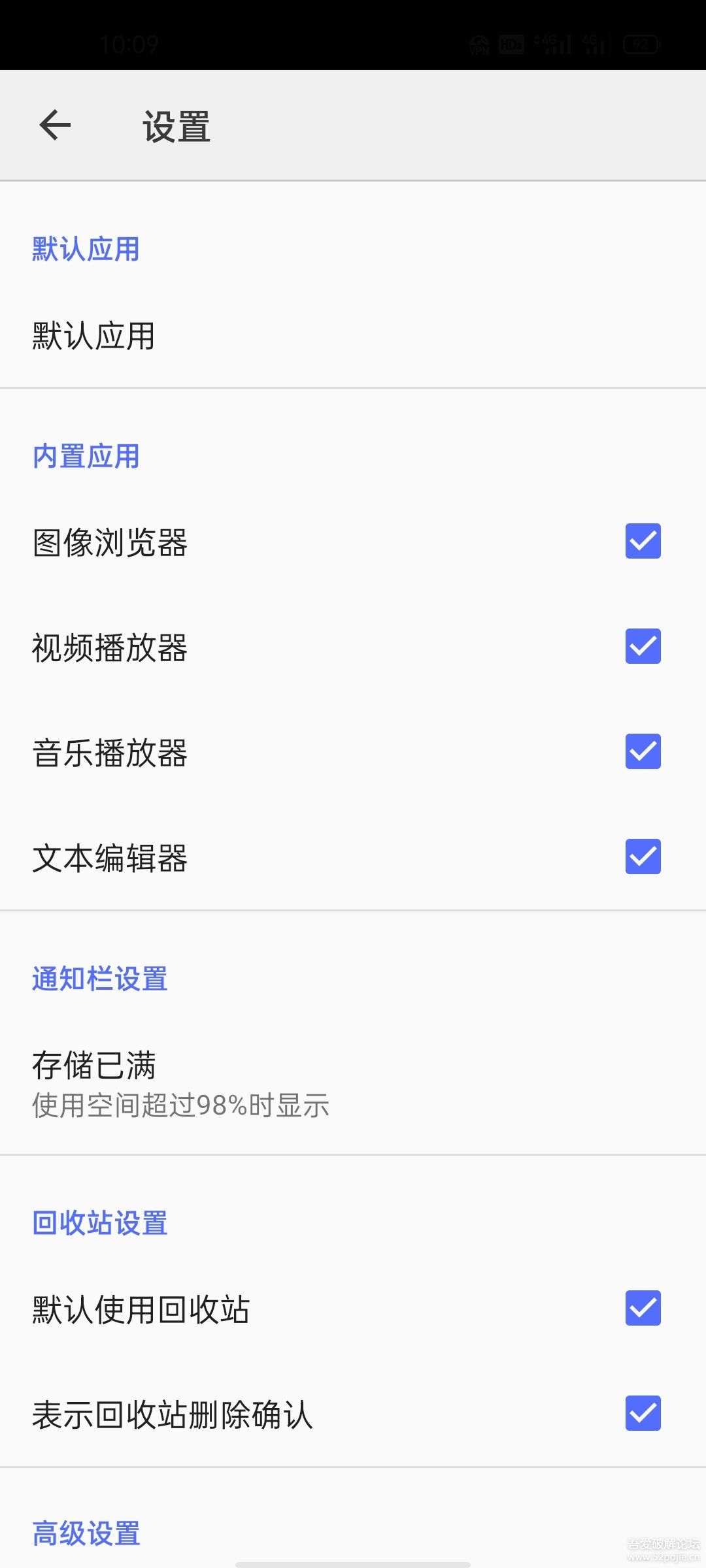Uncheck the 图像浏览器 checkbox
706x1568 pixels.
643,541
